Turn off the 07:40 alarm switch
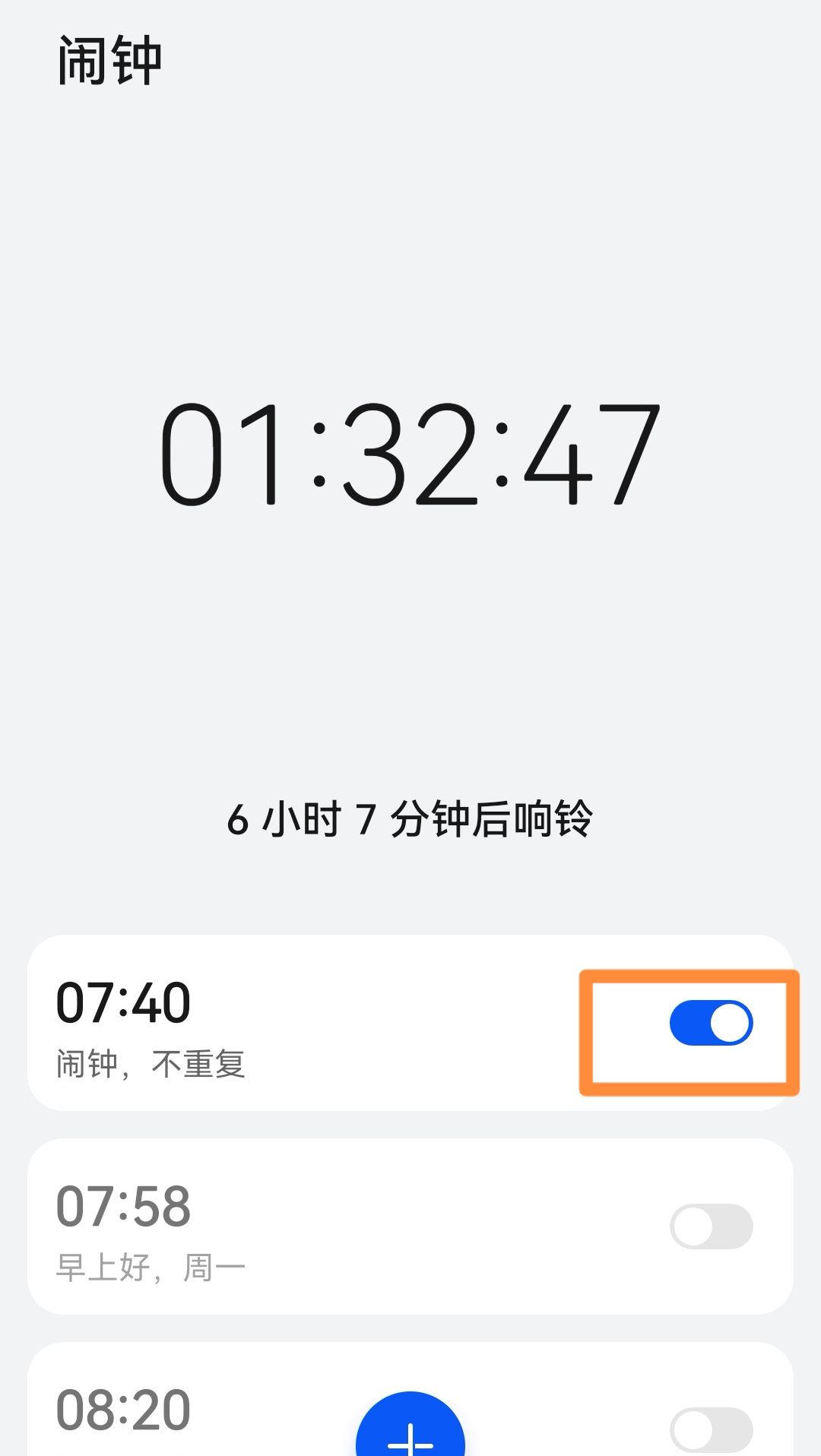Image resolution: width=821 pixels, height=1456 pixels. coord(711,1023)
